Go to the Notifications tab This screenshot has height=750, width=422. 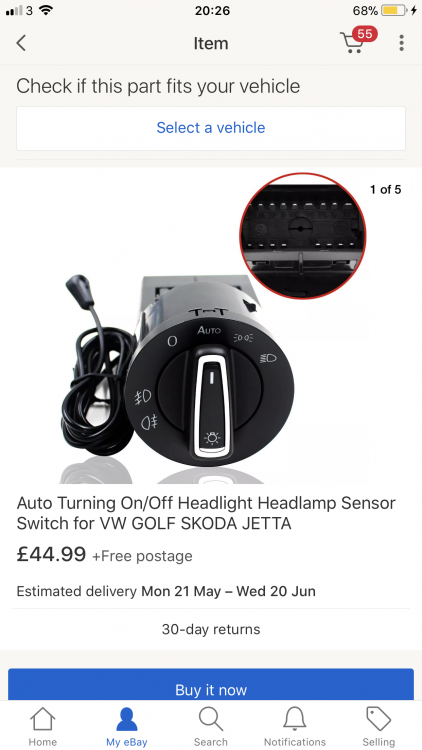click(x=295, y=726)
